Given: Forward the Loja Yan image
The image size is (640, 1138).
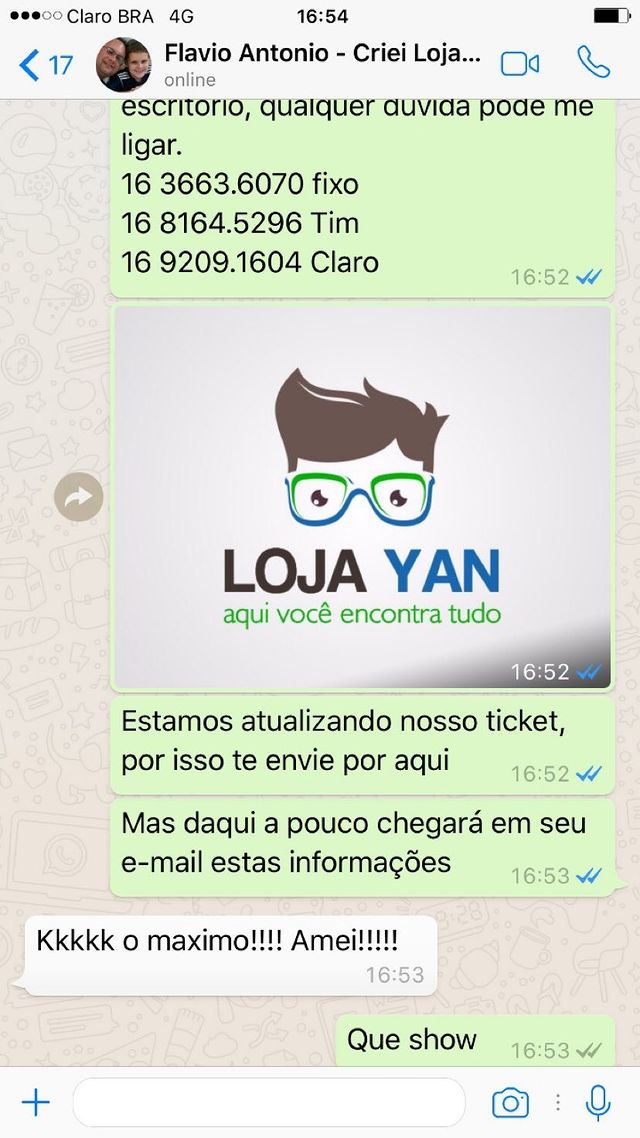Looking at the screenshot, I should [x=79, y=497].
